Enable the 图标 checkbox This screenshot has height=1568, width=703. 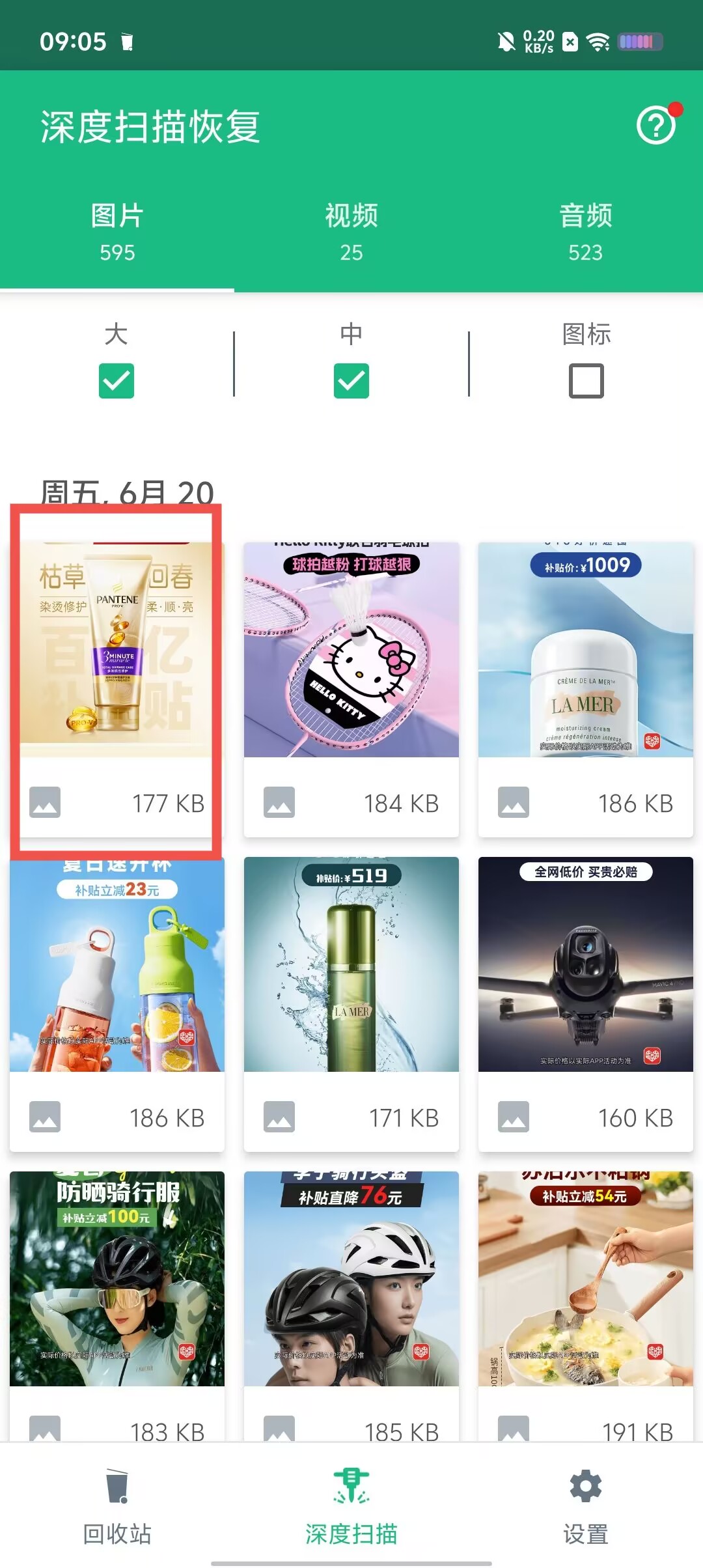point(586,381)
